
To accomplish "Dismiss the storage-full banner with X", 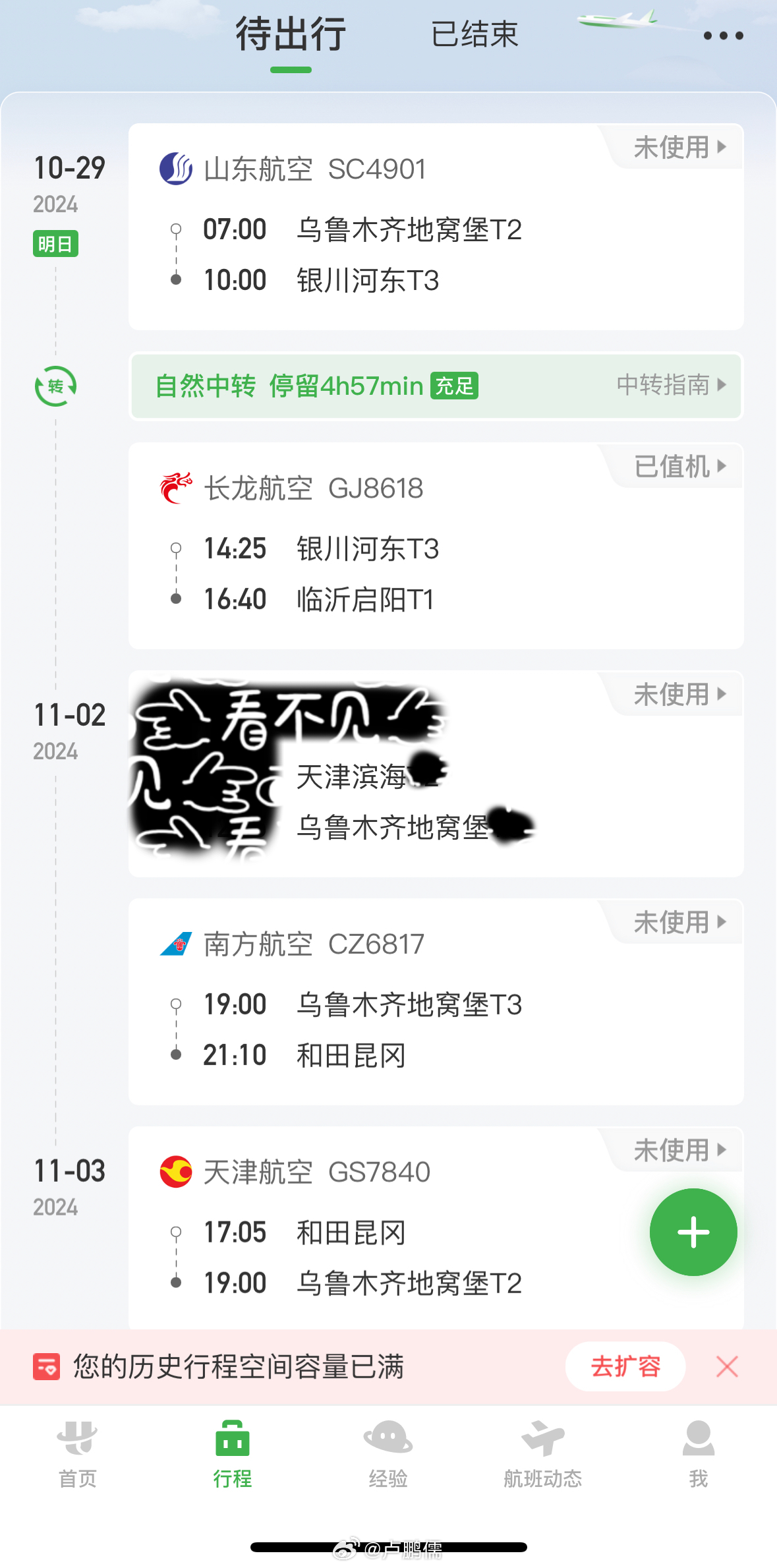I will 727,1367.
